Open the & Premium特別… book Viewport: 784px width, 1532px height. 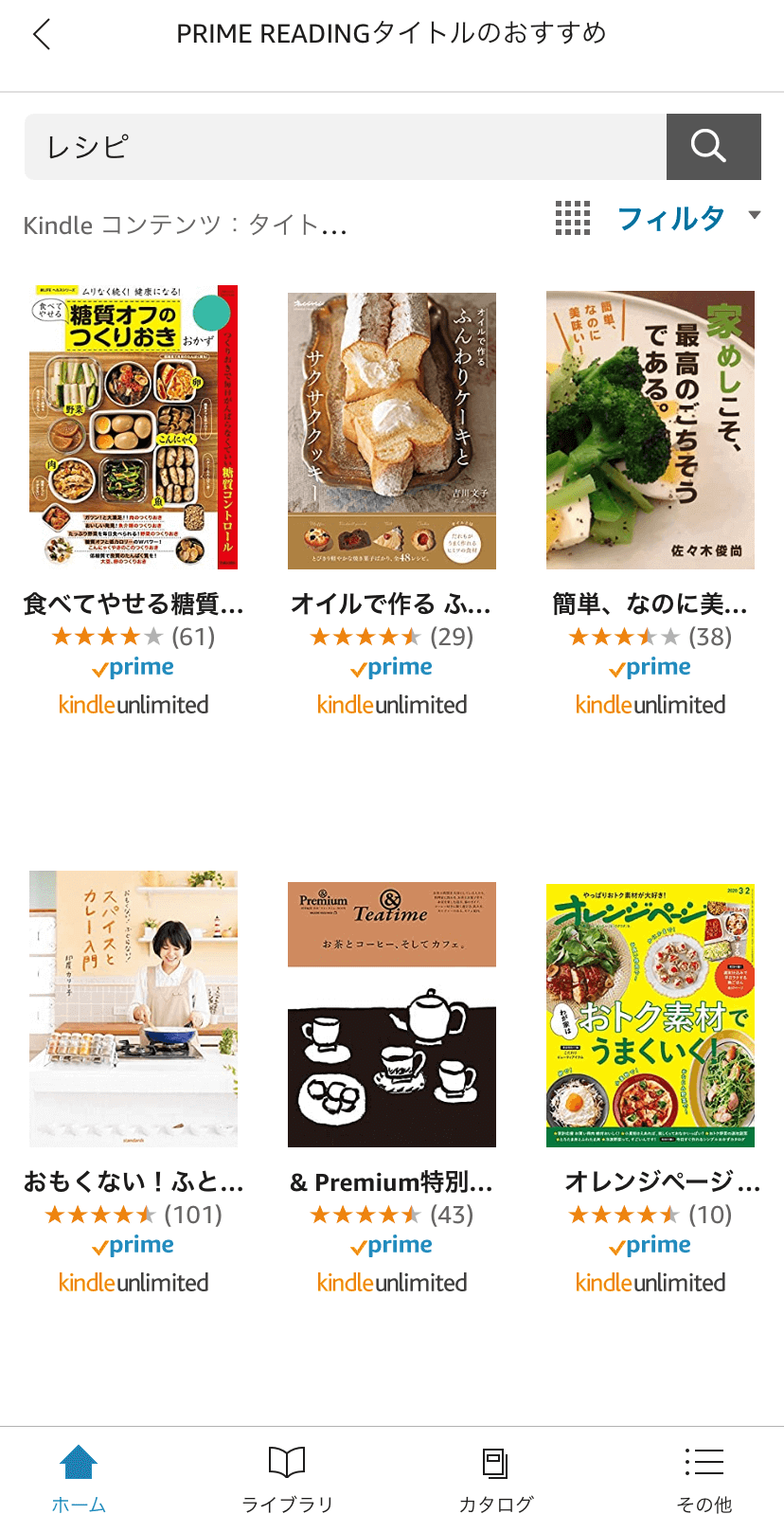(391, 1014)
